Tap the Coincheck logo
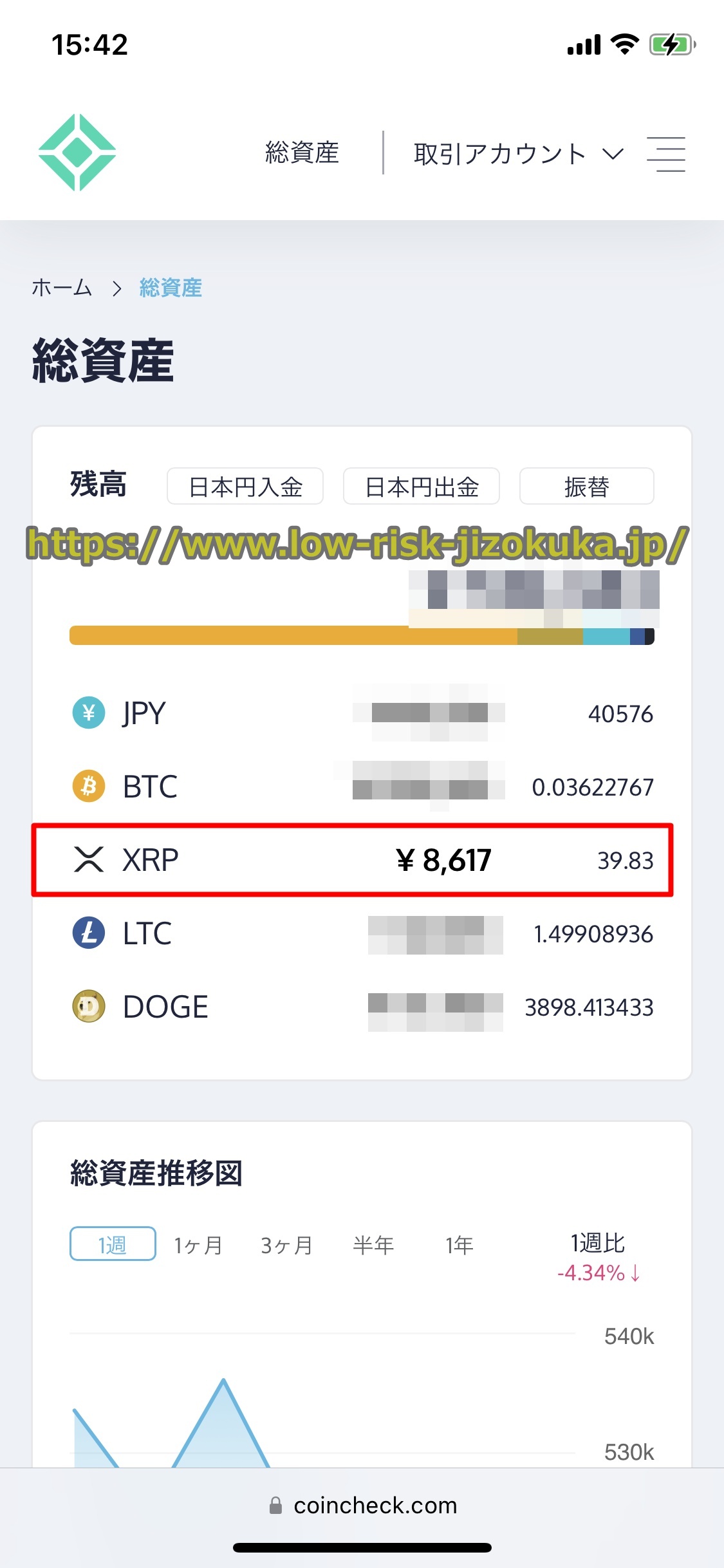This screenshot has height=1568, width=724. (x=77, y=153)
